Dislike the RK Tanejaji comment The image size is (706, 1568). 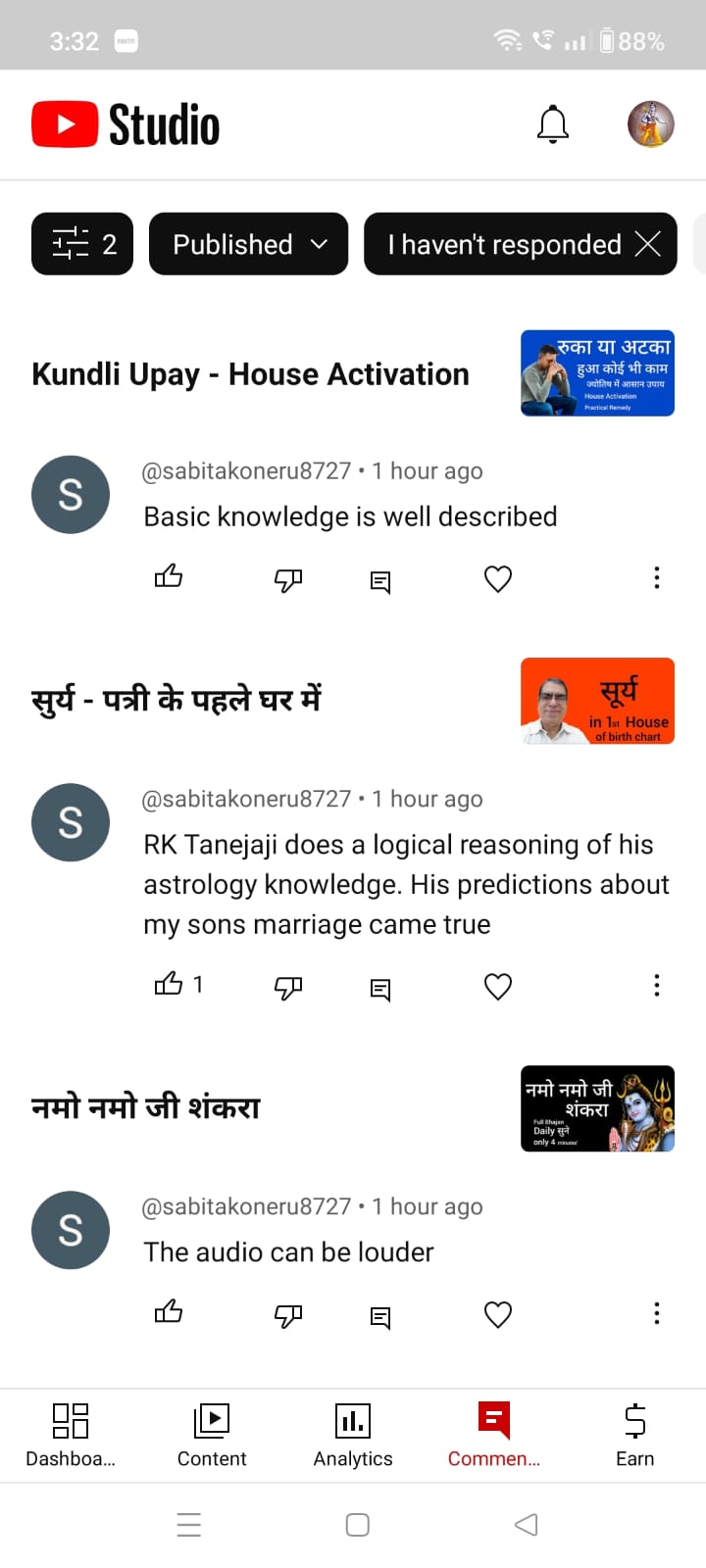pyautogui.click(x=287, y=988)
